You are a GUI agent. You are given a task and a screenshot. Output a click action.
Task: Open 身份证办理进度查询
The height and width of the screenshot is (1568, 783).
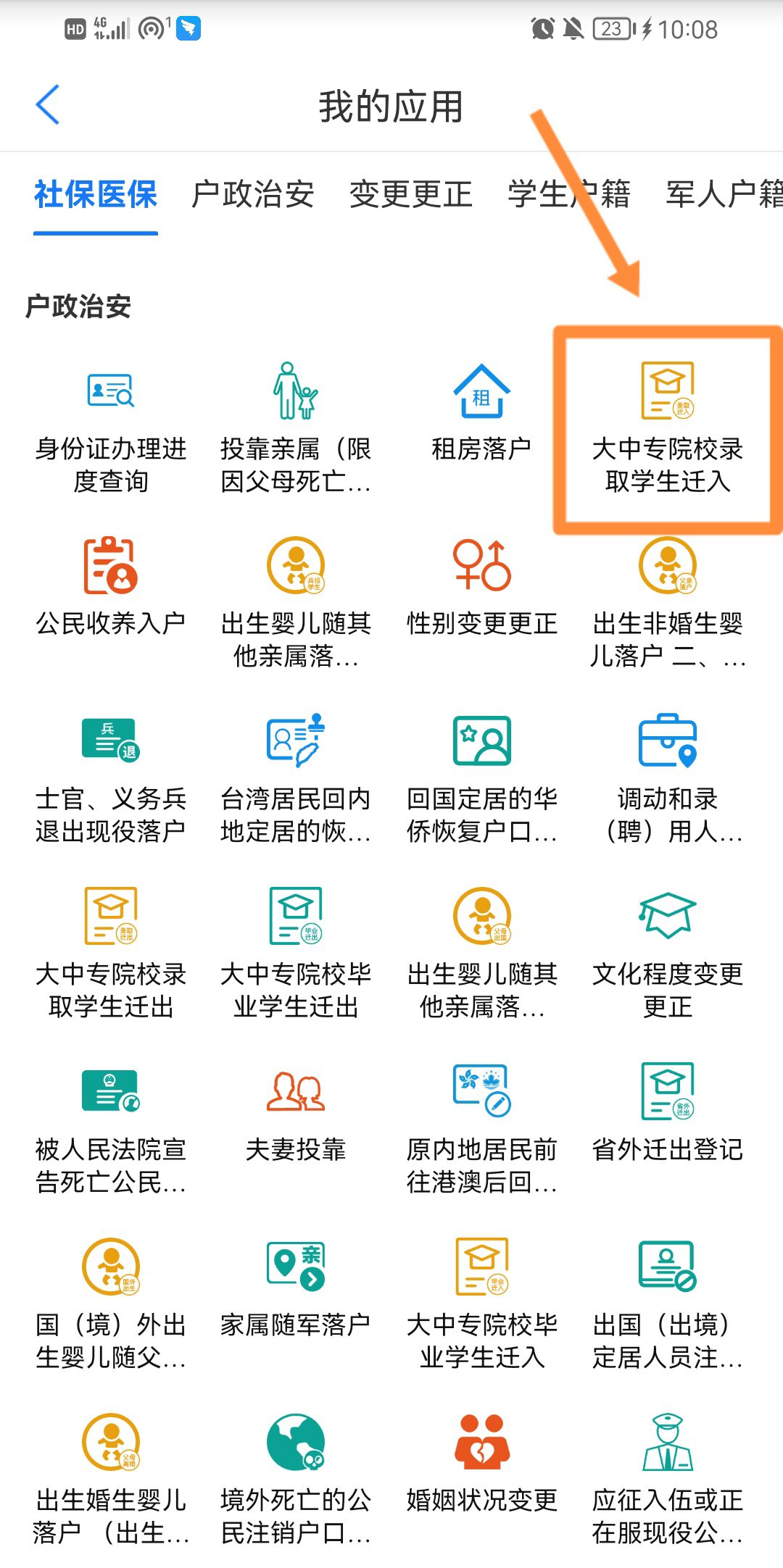[111, 428]
